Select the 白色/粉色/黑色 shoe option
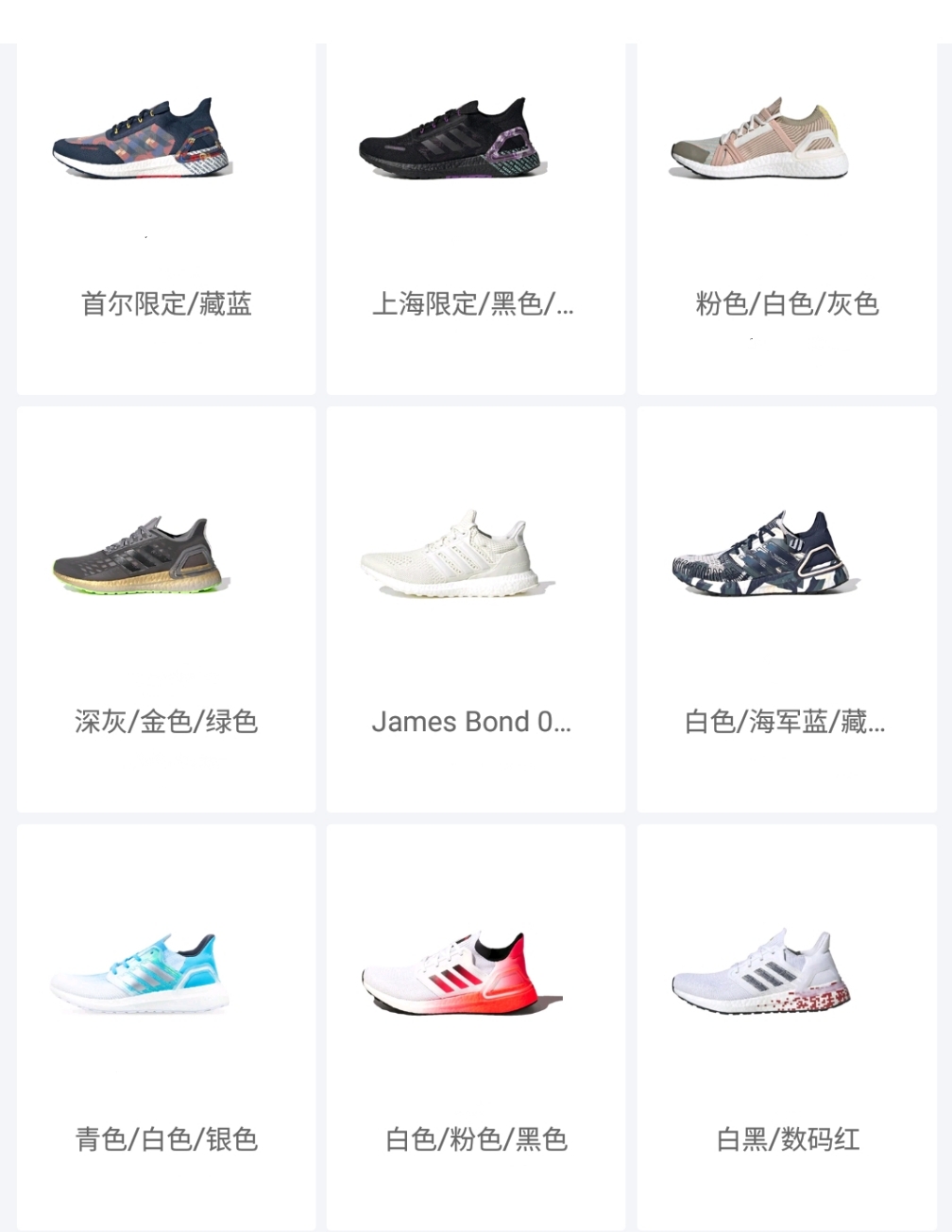Image resolution: width=952 pixels, height=1232 pixels. (x=475, y=1027)
